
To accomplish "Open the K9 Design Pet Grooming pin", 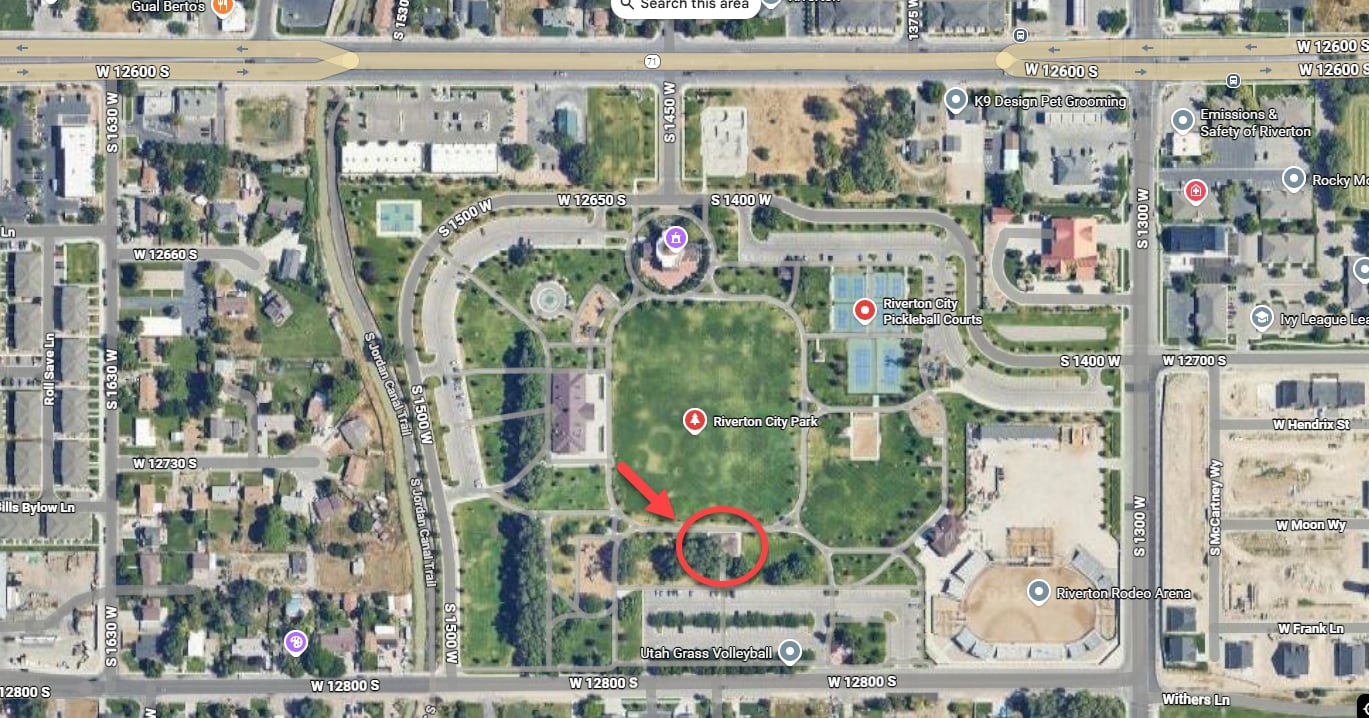I will [x=957, y=101].
